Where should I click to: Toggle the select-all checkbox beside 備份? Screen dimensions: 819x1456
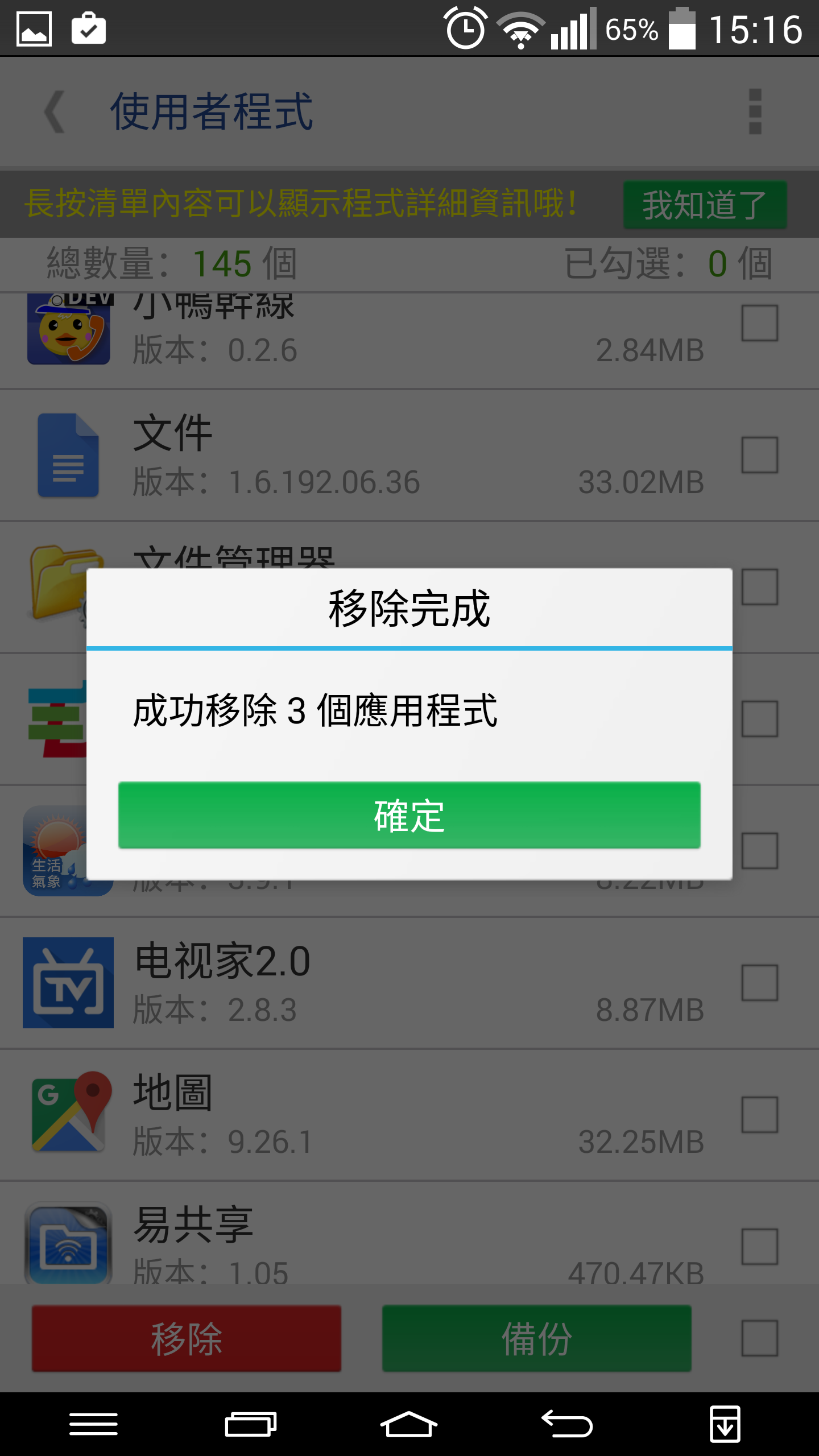click(x=759, y=1338)
